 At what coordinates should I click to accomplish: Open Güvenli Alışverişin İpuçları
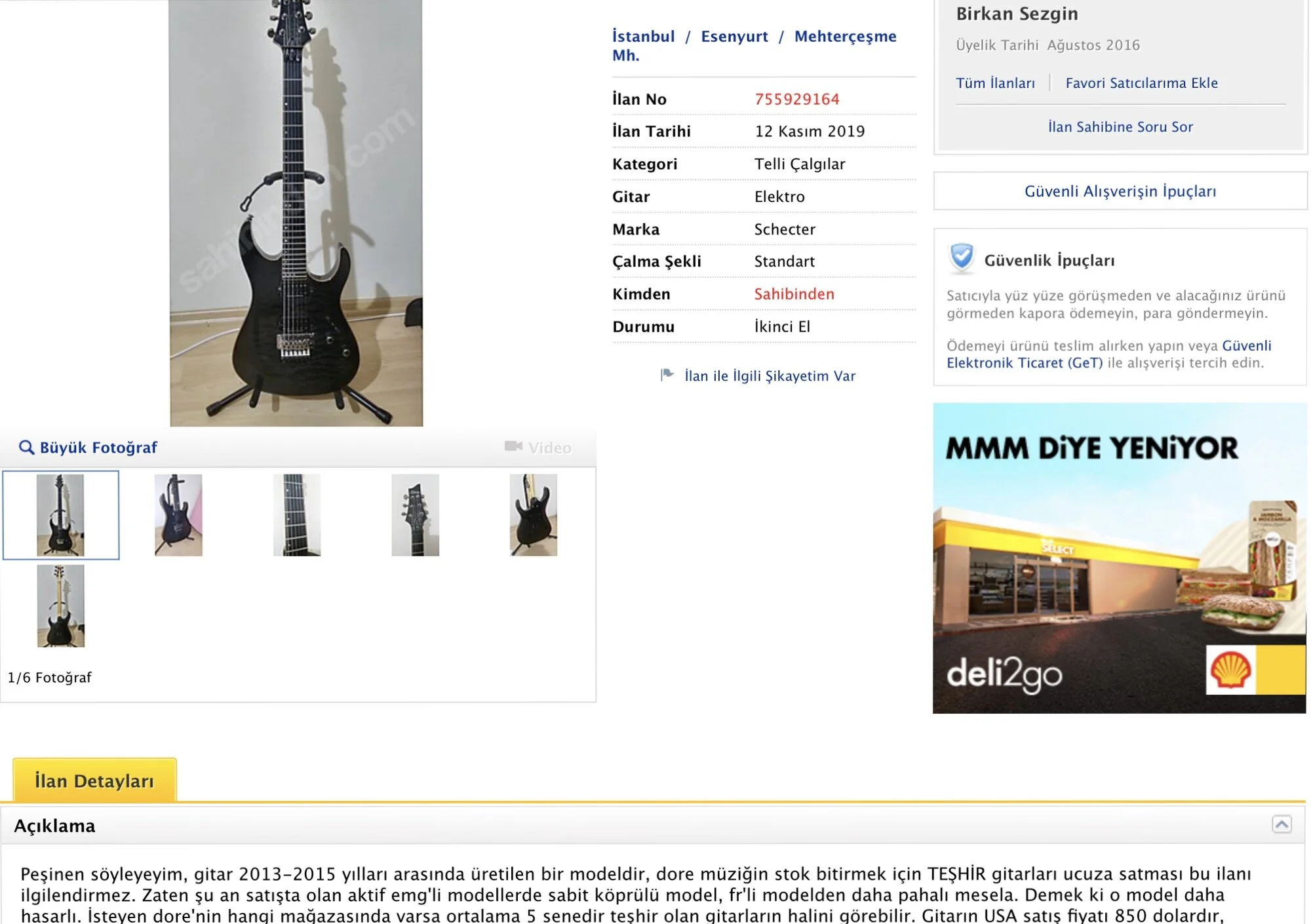(1120, 191)
